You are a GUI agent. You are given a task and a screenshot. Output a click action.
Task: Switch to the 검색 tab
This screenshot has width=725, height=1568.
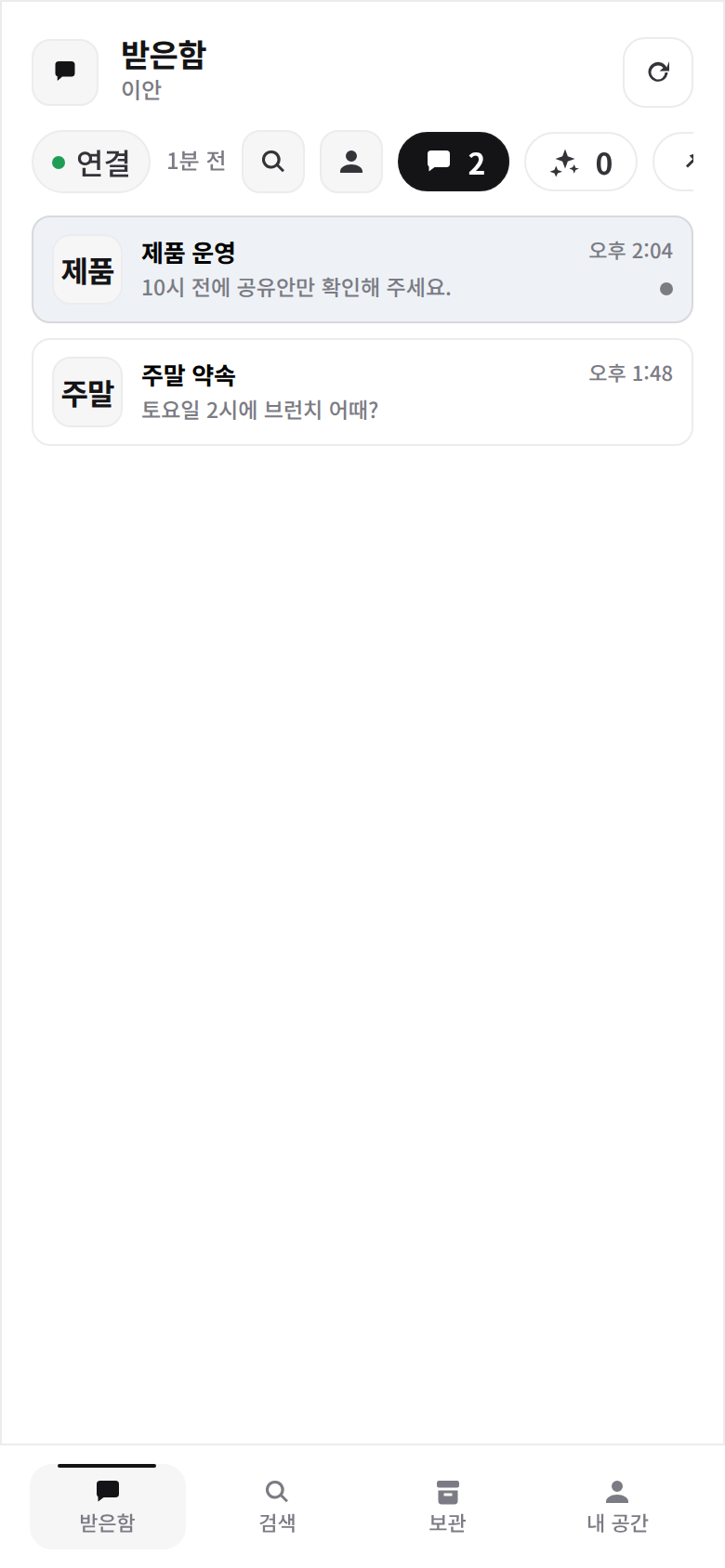(277, 1506)
